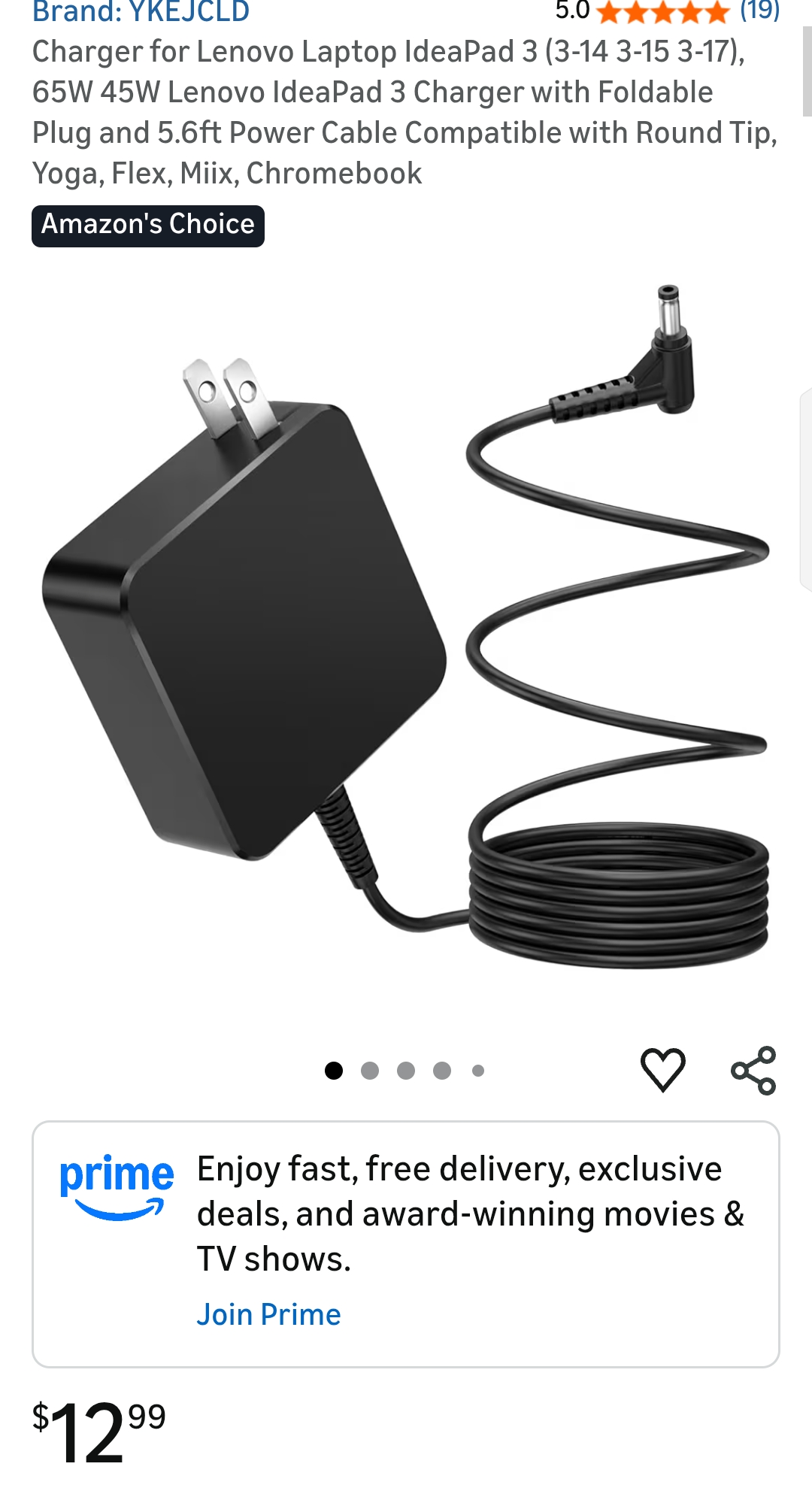The height and width of the screenshot is (1506, 812).
Task: Click the Join Prime link
Action: click(x=268, y=1313)
